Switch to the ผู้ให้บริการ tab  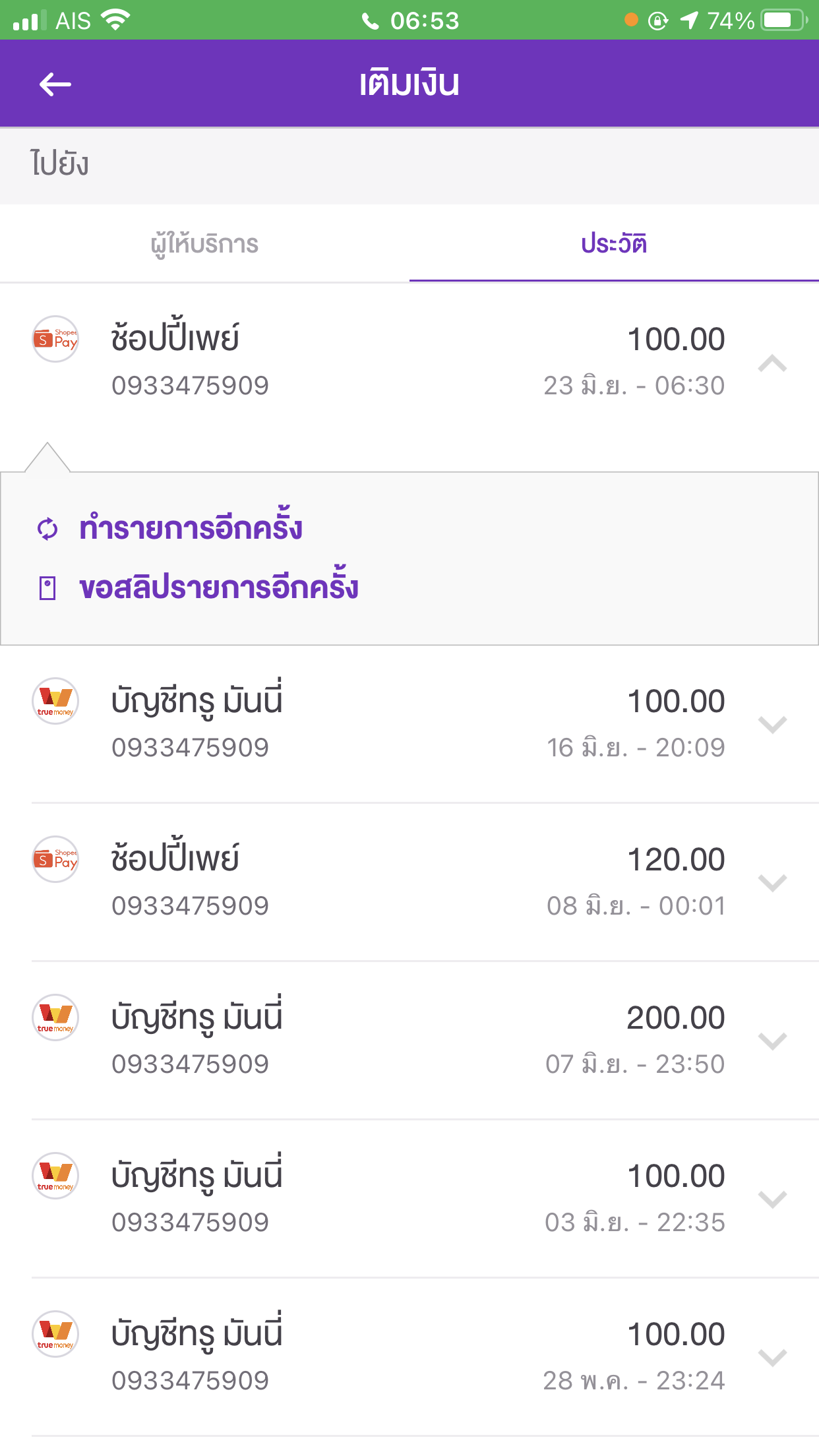click(x=204, y=244)
